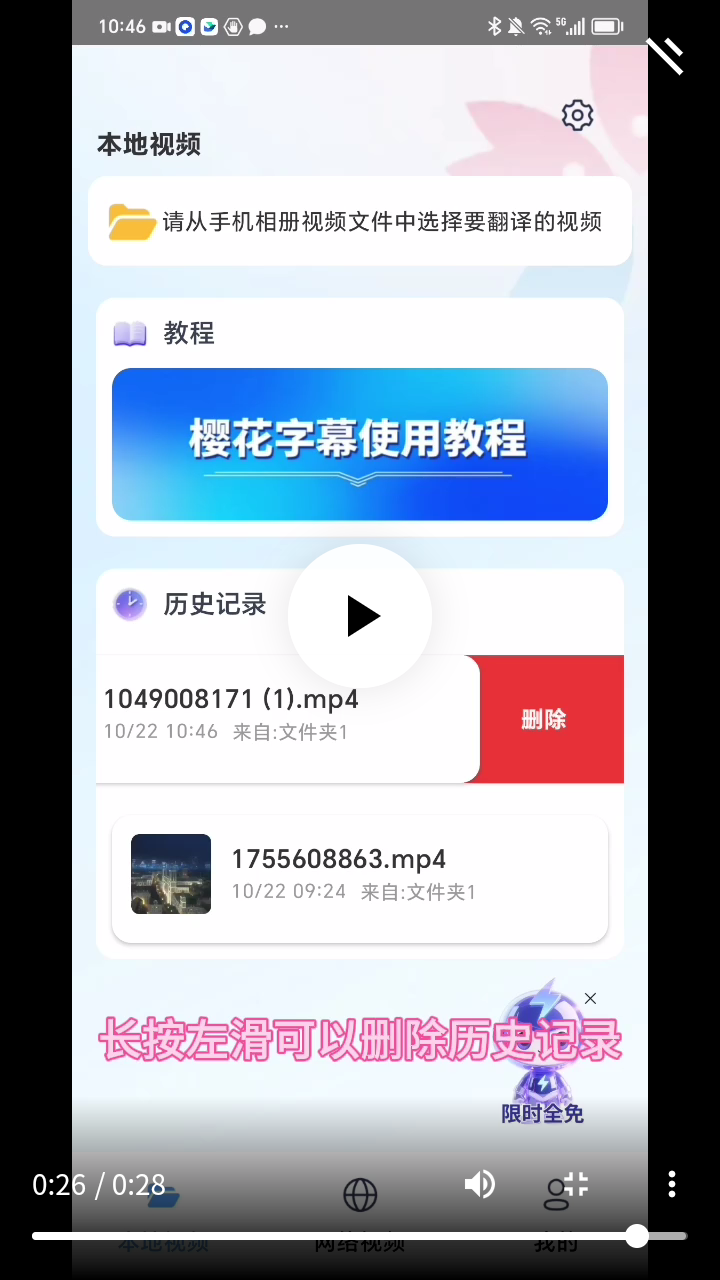This screenshot has width=720, height=1280.
Task: Exit fullscreen mode
Action: pos(575,1185)
